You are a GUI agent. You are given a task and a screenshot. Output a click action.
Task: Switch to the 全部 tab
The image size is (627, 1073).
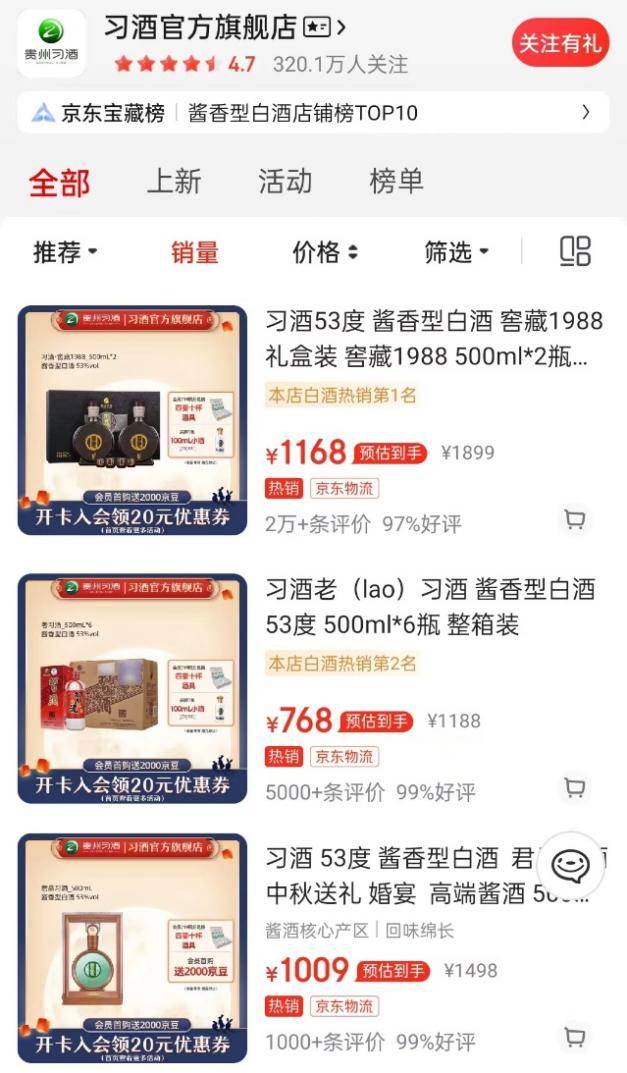point(59,183)
